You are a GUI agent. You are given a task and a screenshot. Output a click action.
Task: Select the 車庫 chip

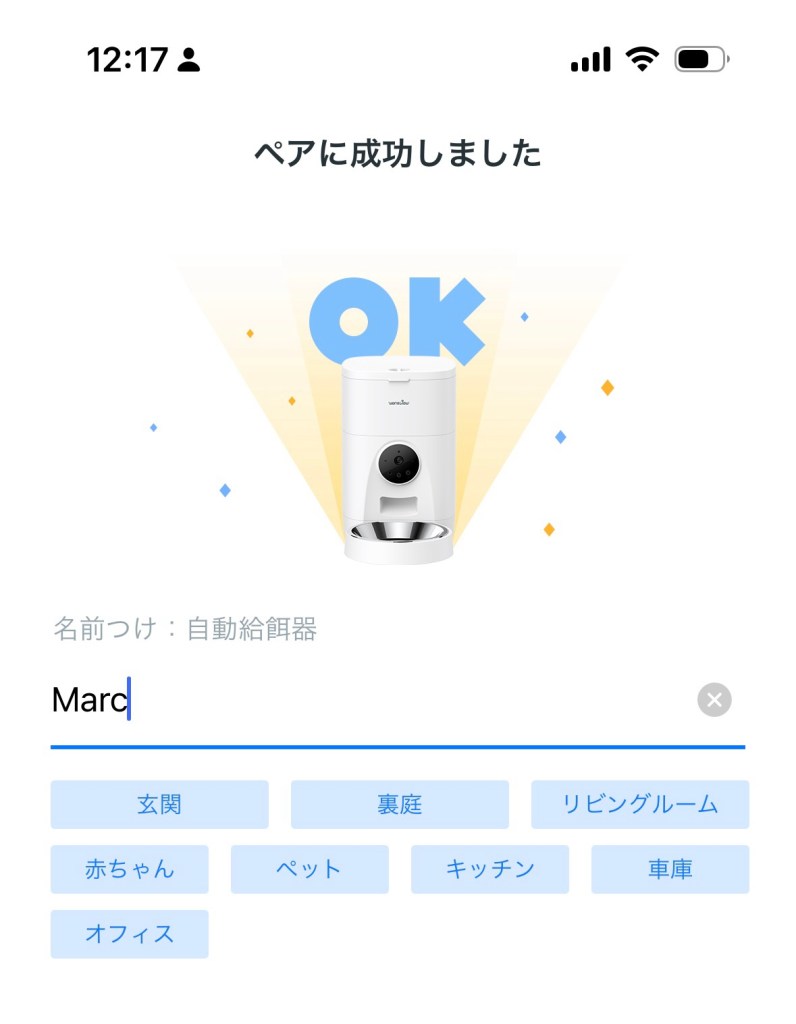(x=670, y=869)
